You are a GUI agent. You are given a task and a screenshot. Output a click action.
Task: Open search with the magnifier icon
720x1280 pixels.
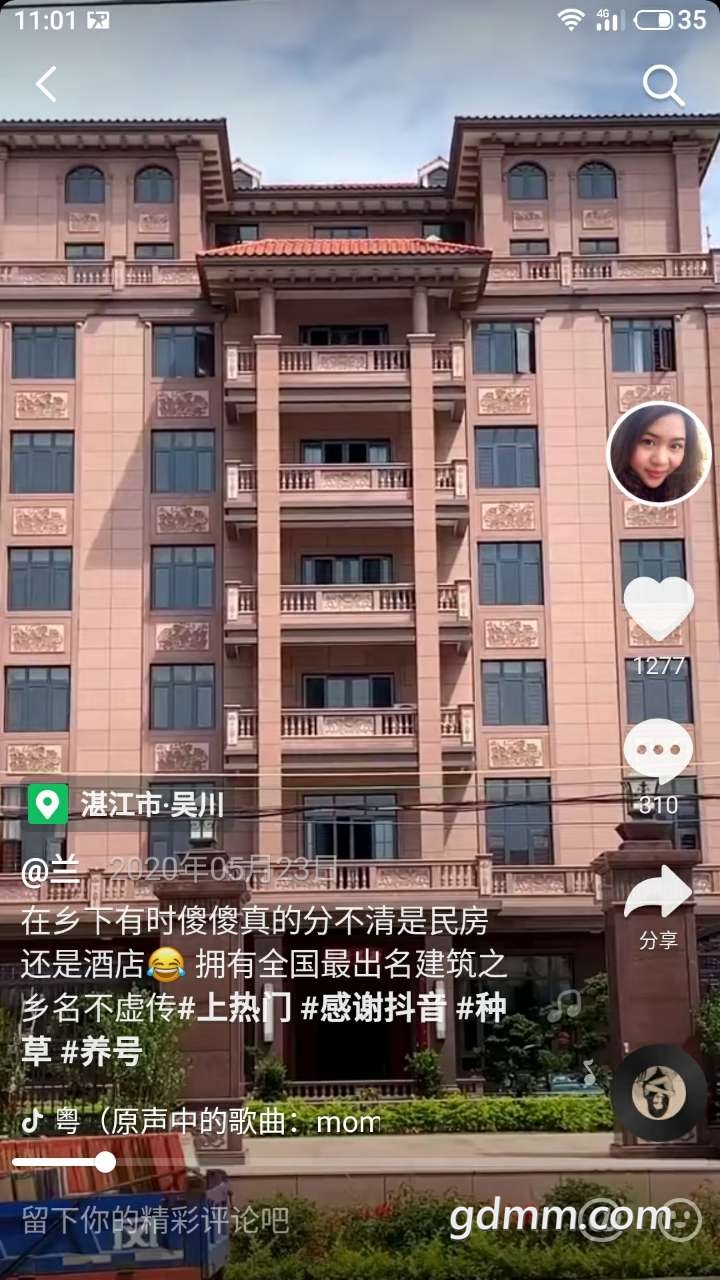[662, 86]
